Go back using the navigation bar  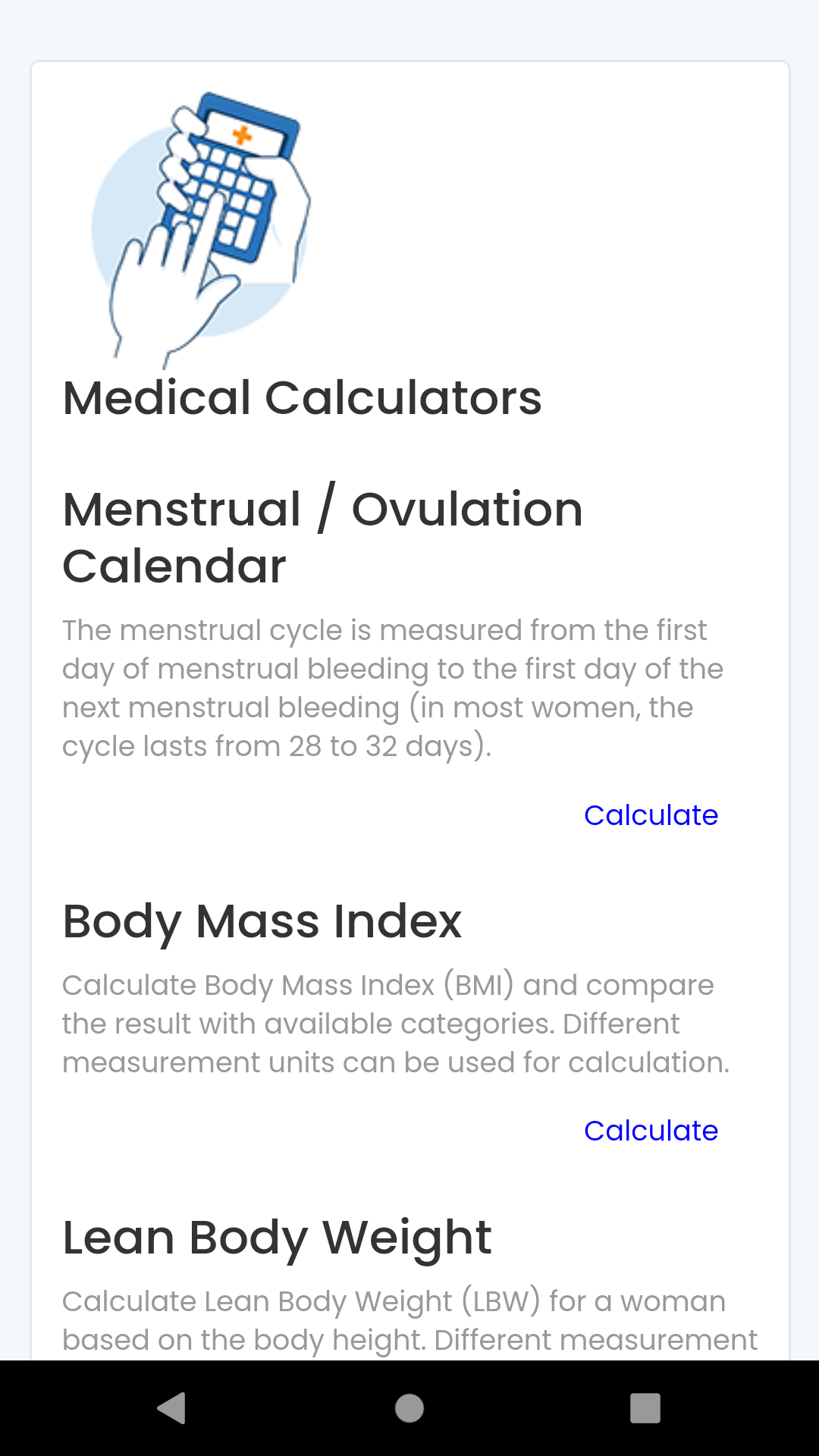click(x=171, y=1408)
